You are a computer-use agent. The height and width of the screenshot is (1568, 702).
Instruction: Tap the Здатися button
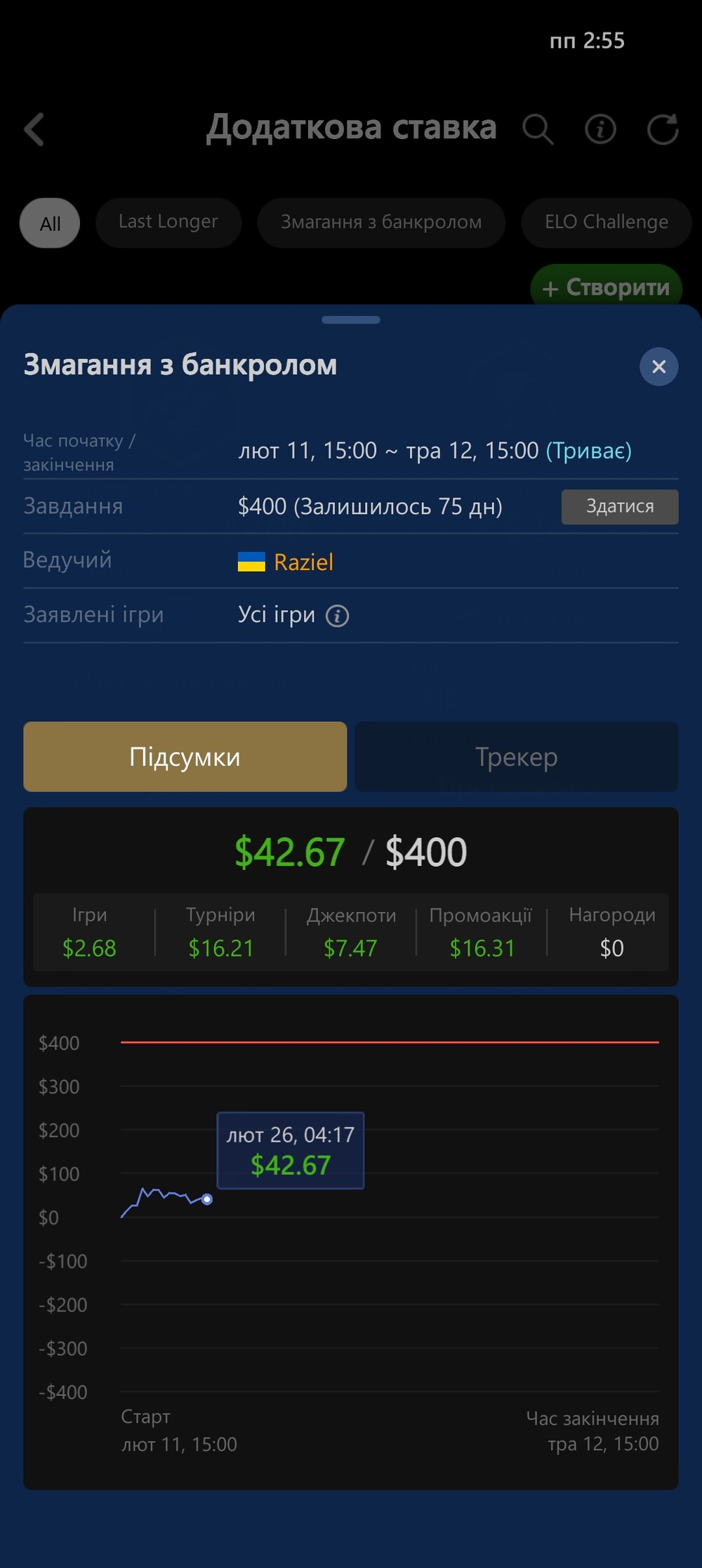click(x=620, y=506)
